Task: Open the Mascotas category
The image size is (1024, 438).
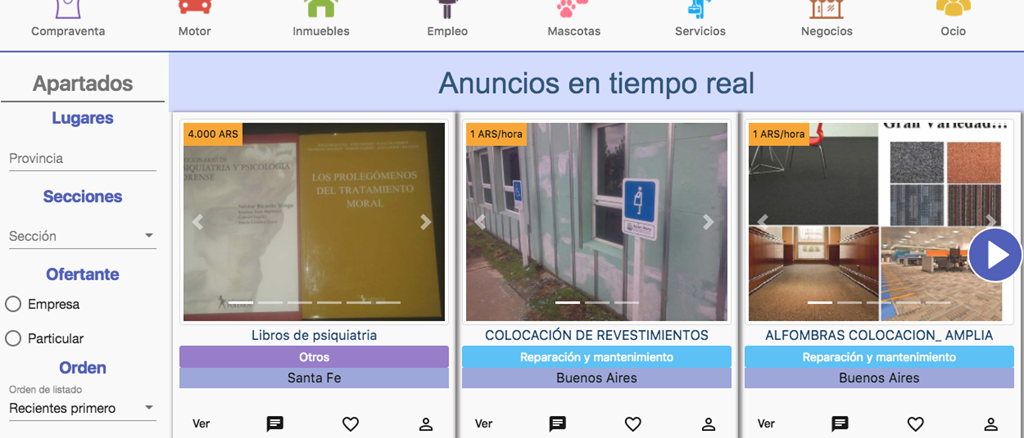Action: [574, 20]
